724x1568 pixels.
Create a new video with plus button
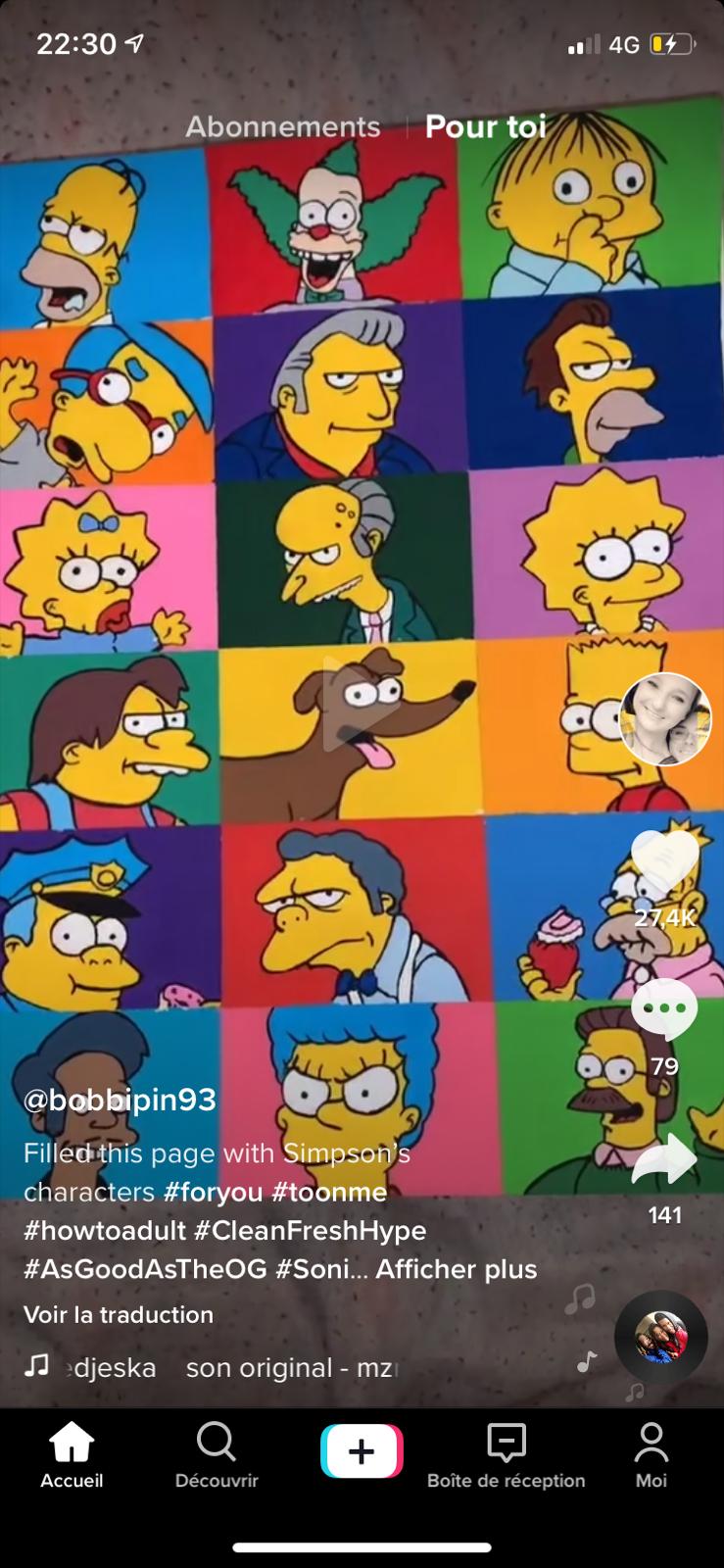click(362, 1451)
